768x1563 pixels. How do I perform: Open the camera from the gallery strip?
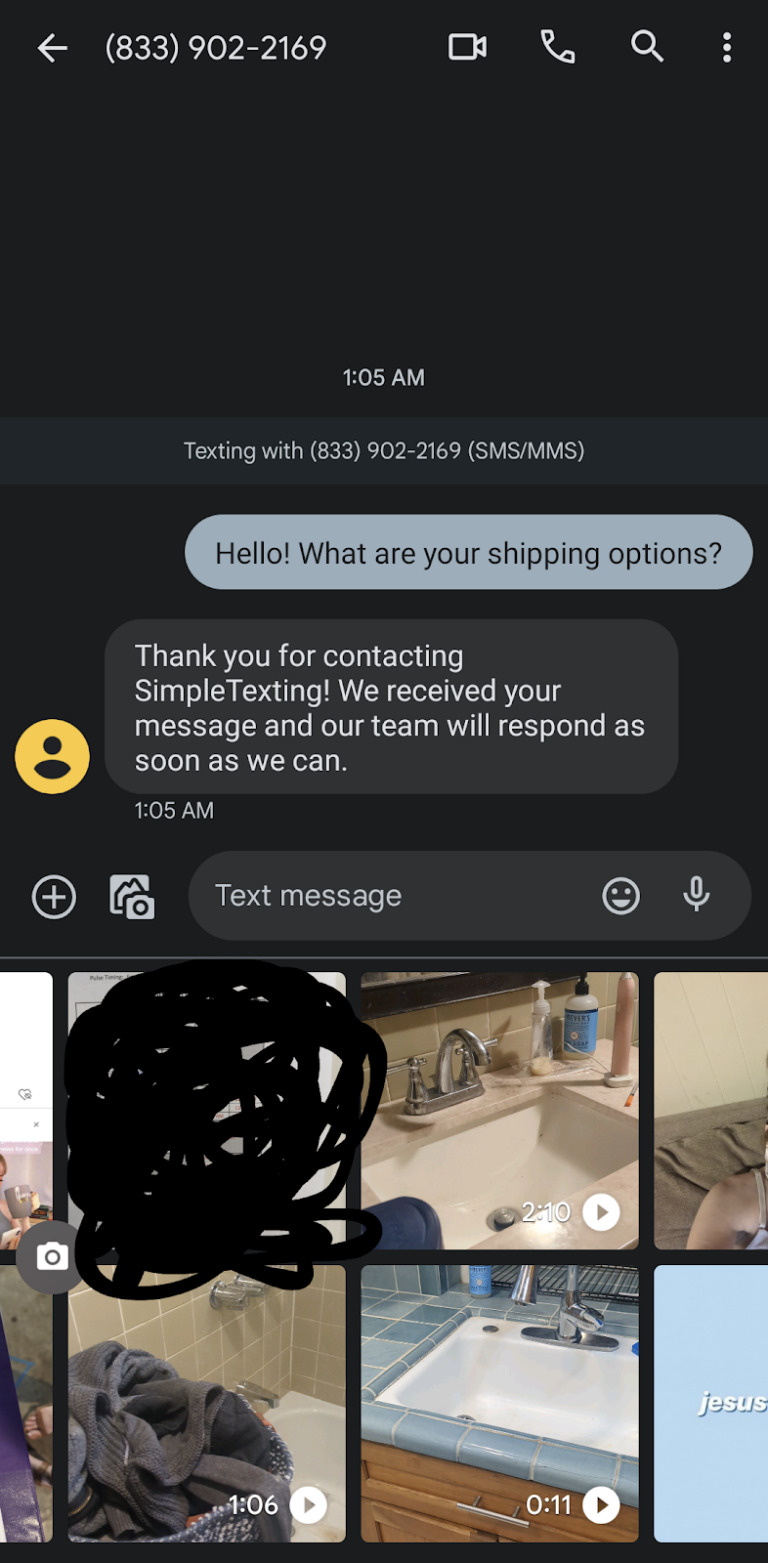click(49, 1256)
